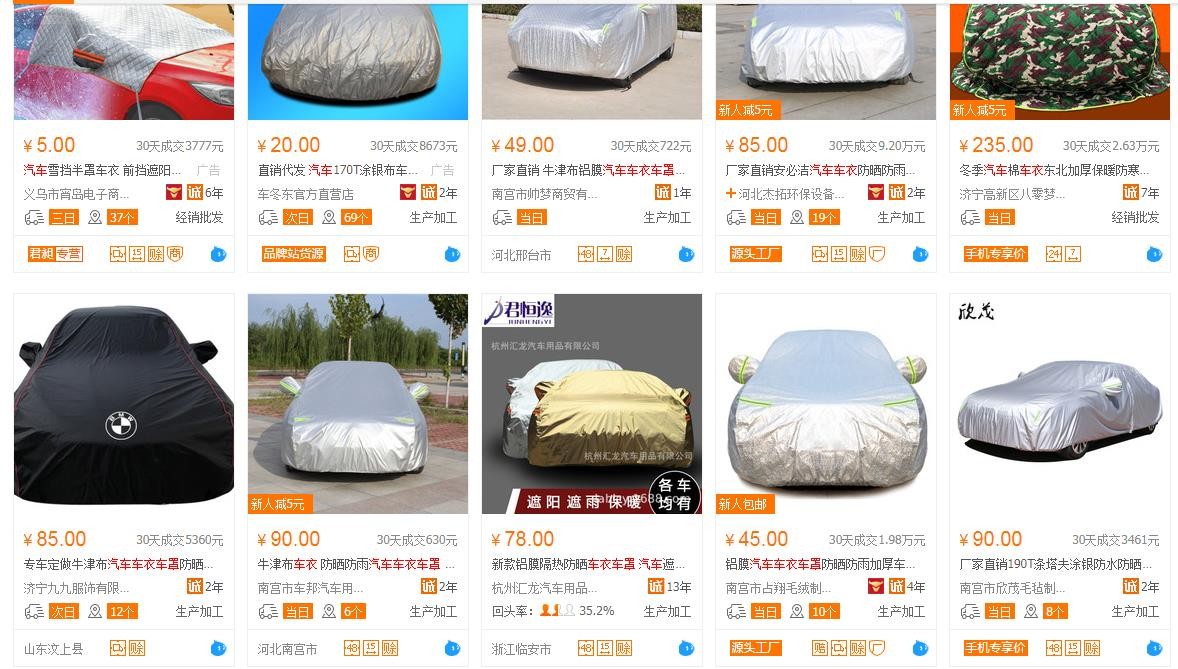Visit shop 河北杰拓环保设备
This screenshot has width=1178, height=669.
pyautogui.click(x=792, y=194)
